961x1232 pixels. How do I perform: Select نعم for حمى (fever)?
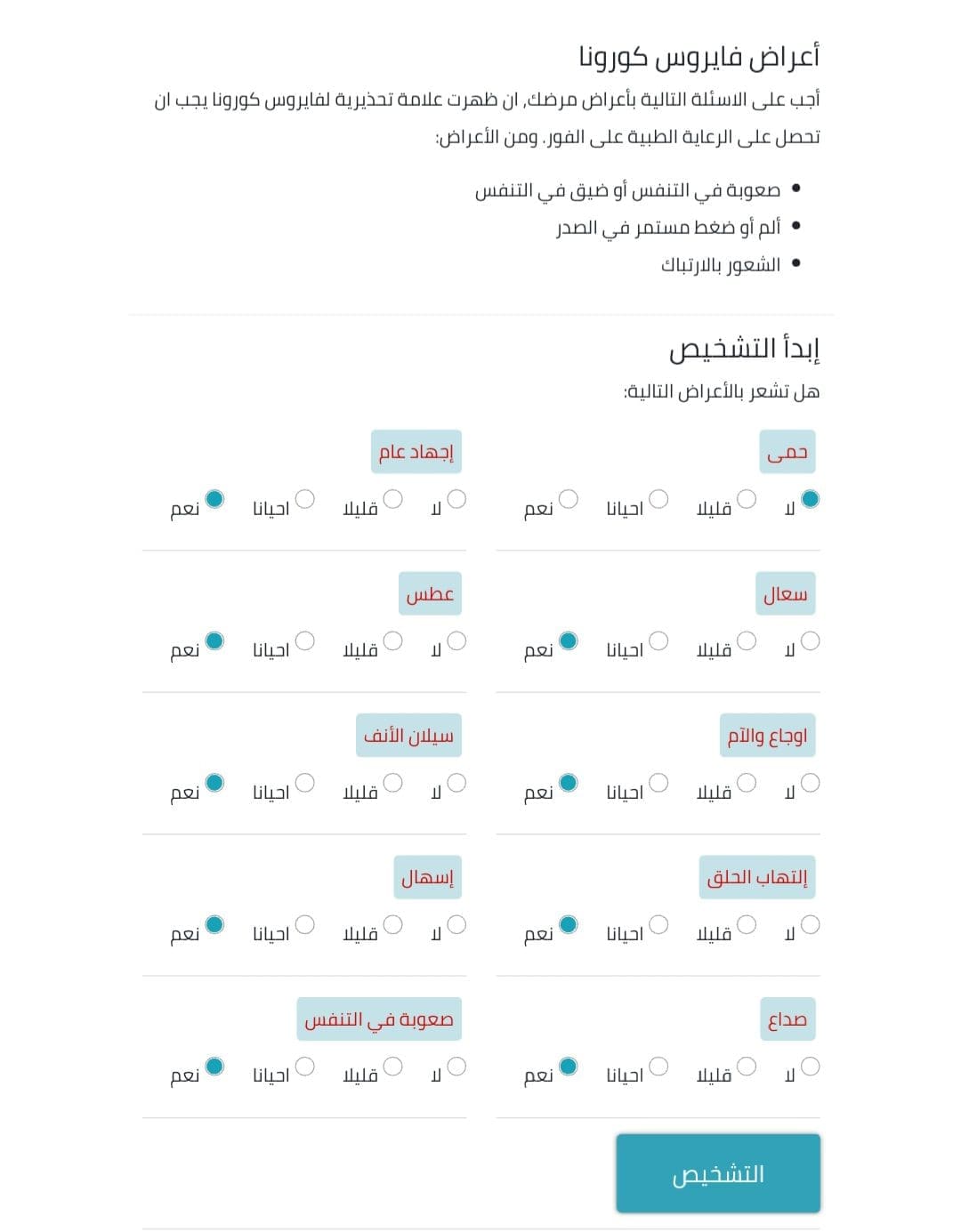pyautogui.click(x=569, y=499)
